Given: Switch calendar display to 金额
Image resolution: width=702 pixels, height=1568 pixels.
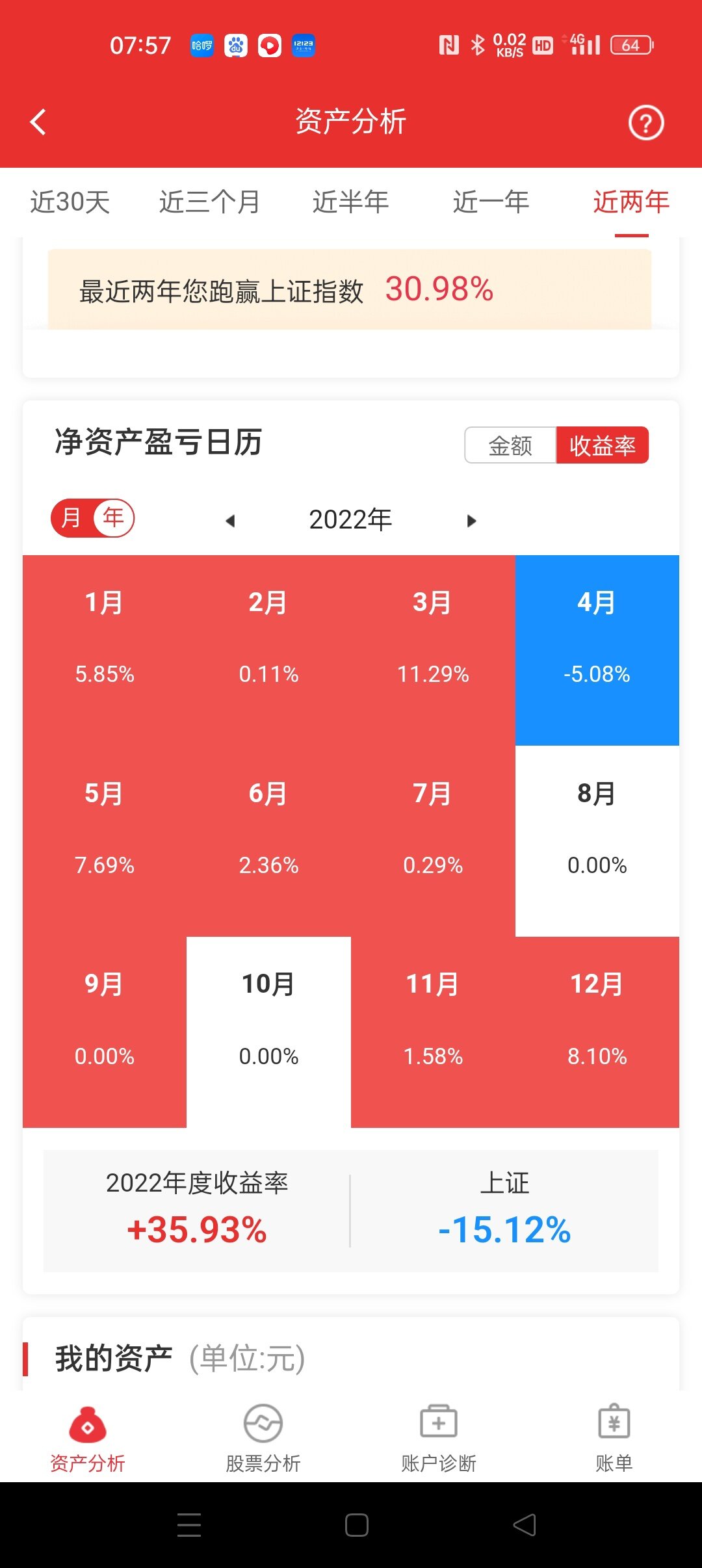Looking at the screenshot, I should point(510,445).
